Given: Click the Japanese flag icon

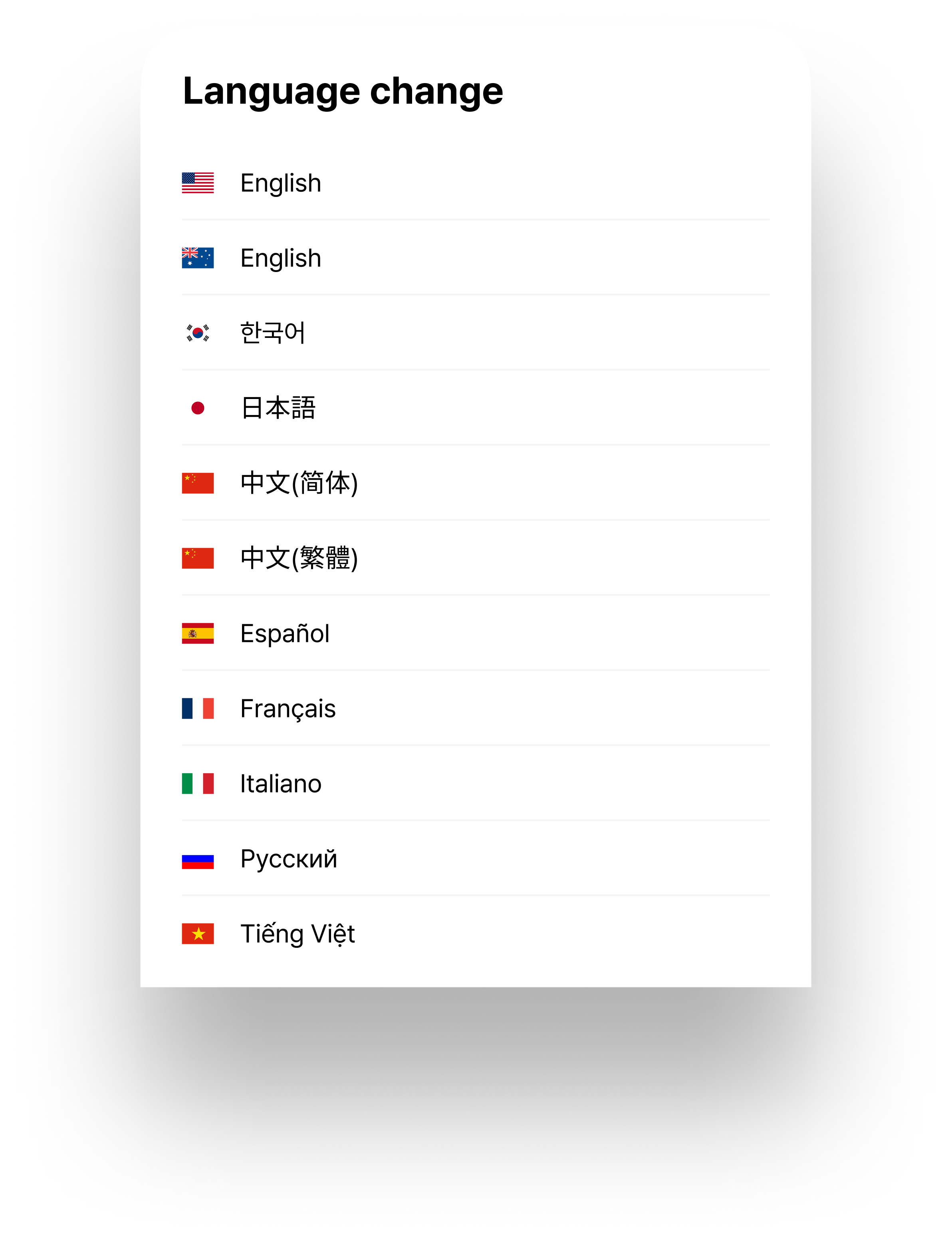Looking at the screenshot, I should (x=198, y=408).
